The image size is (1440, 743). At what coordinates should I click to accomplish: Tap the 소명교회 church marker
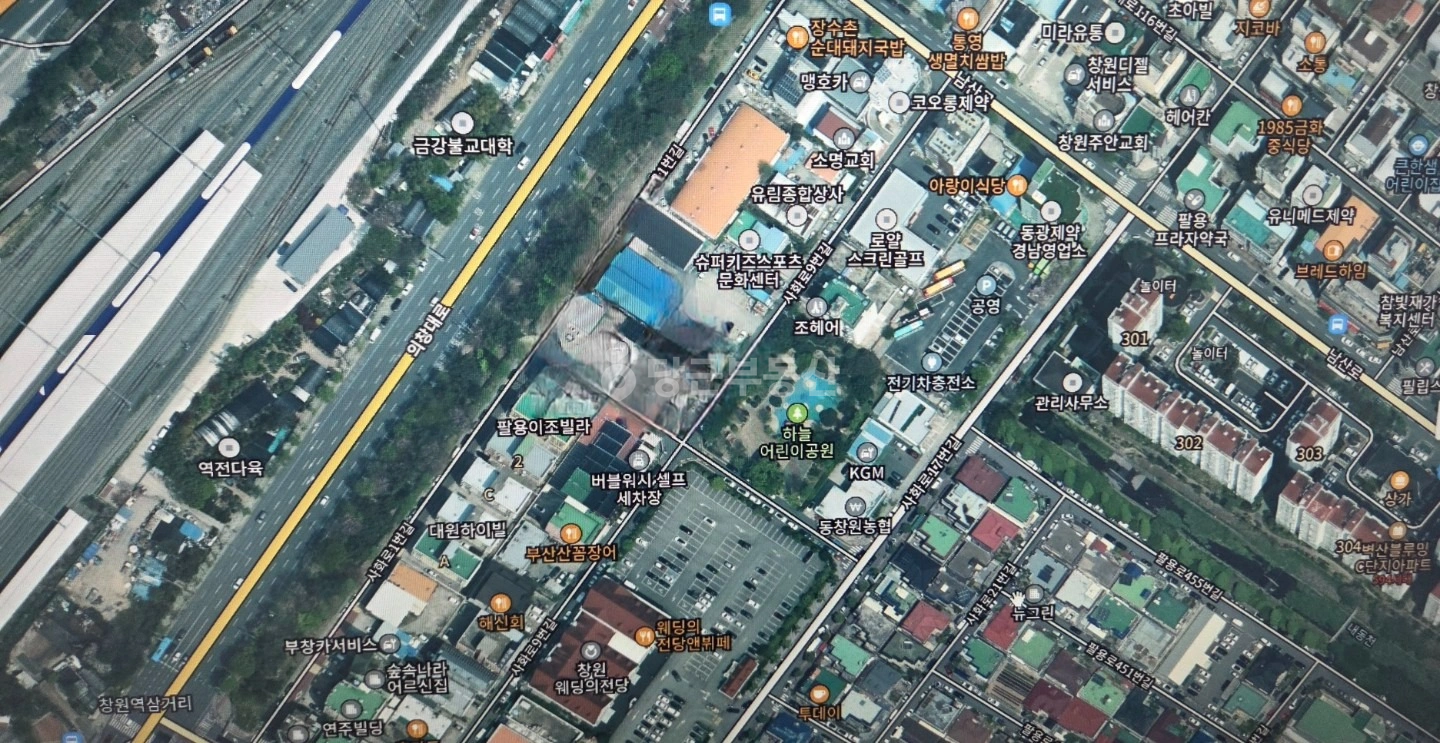point(843,137)
